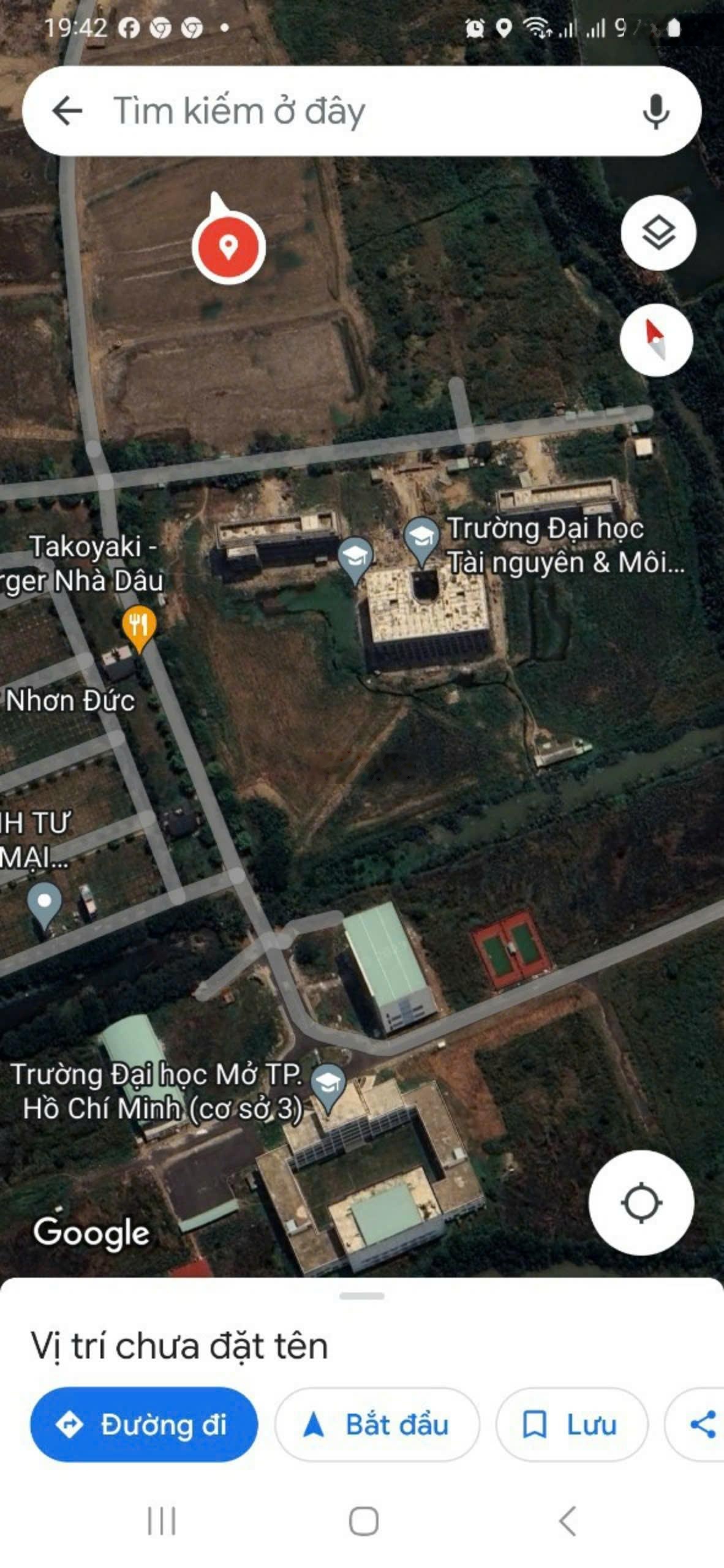Share this dropped pin location
Screen dimensions: 724x1568
click(x=703, y=1424)
